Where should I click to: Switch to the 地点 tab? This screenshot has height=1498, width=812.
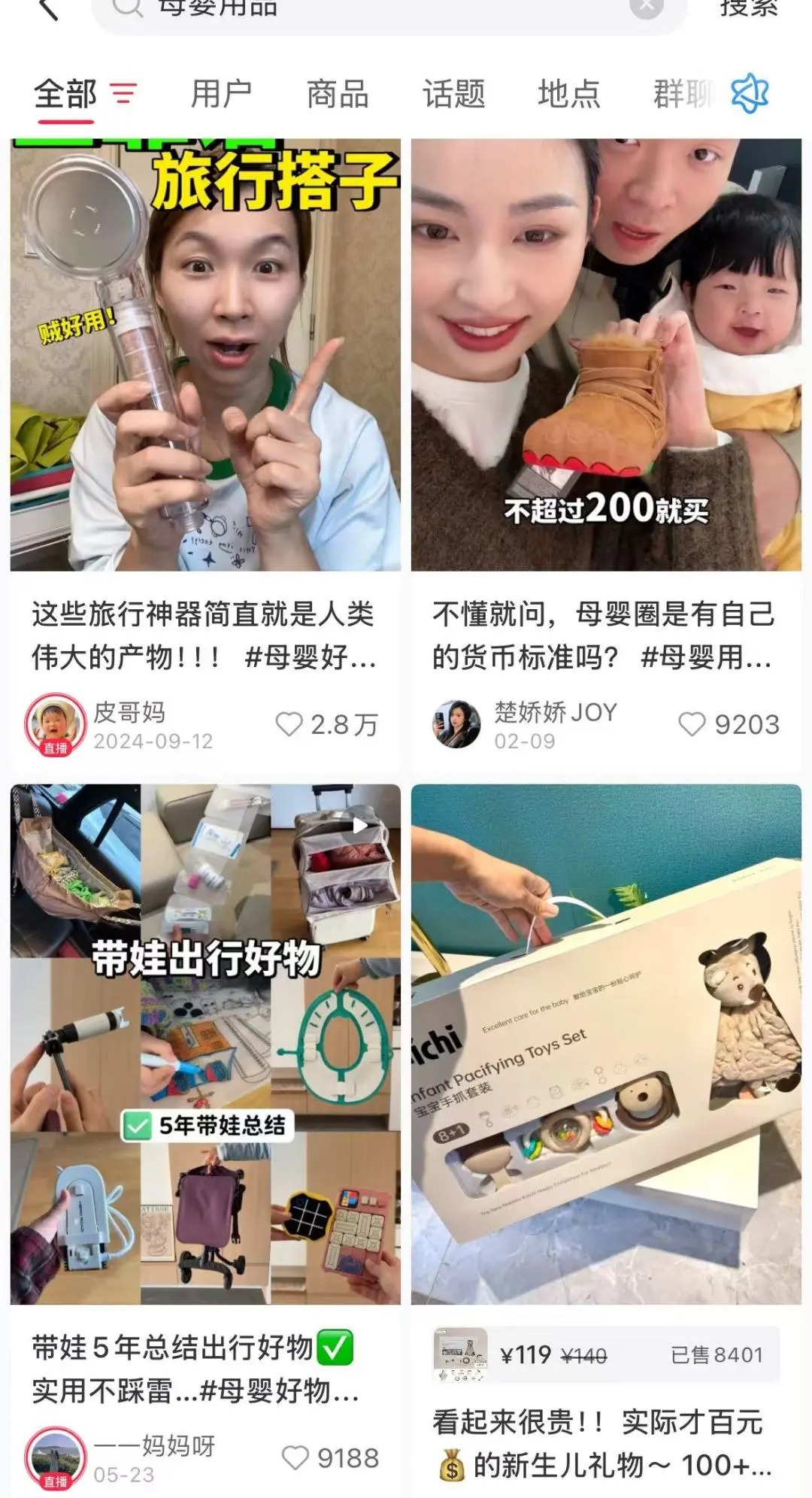coord(569,95)
